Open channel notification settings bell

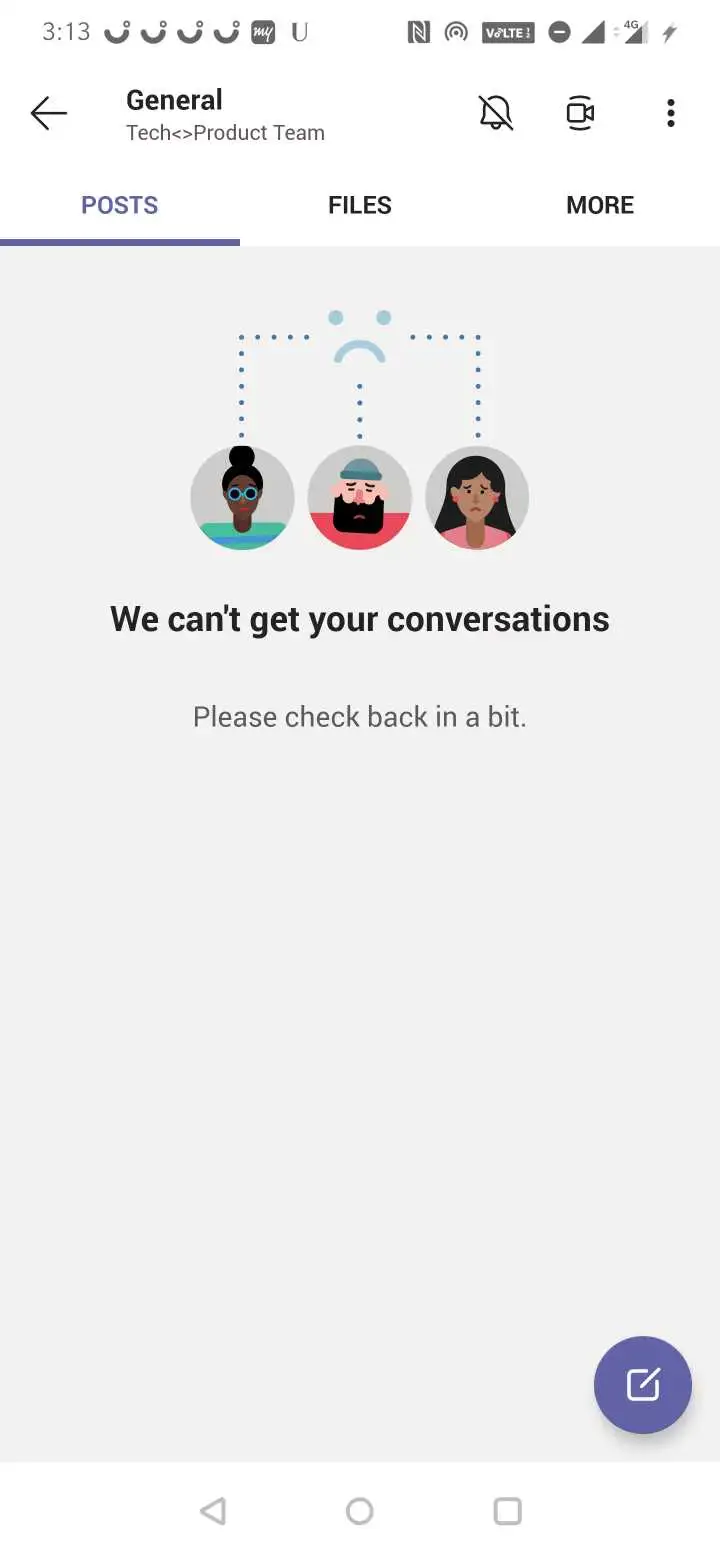[x=495, y=114]
